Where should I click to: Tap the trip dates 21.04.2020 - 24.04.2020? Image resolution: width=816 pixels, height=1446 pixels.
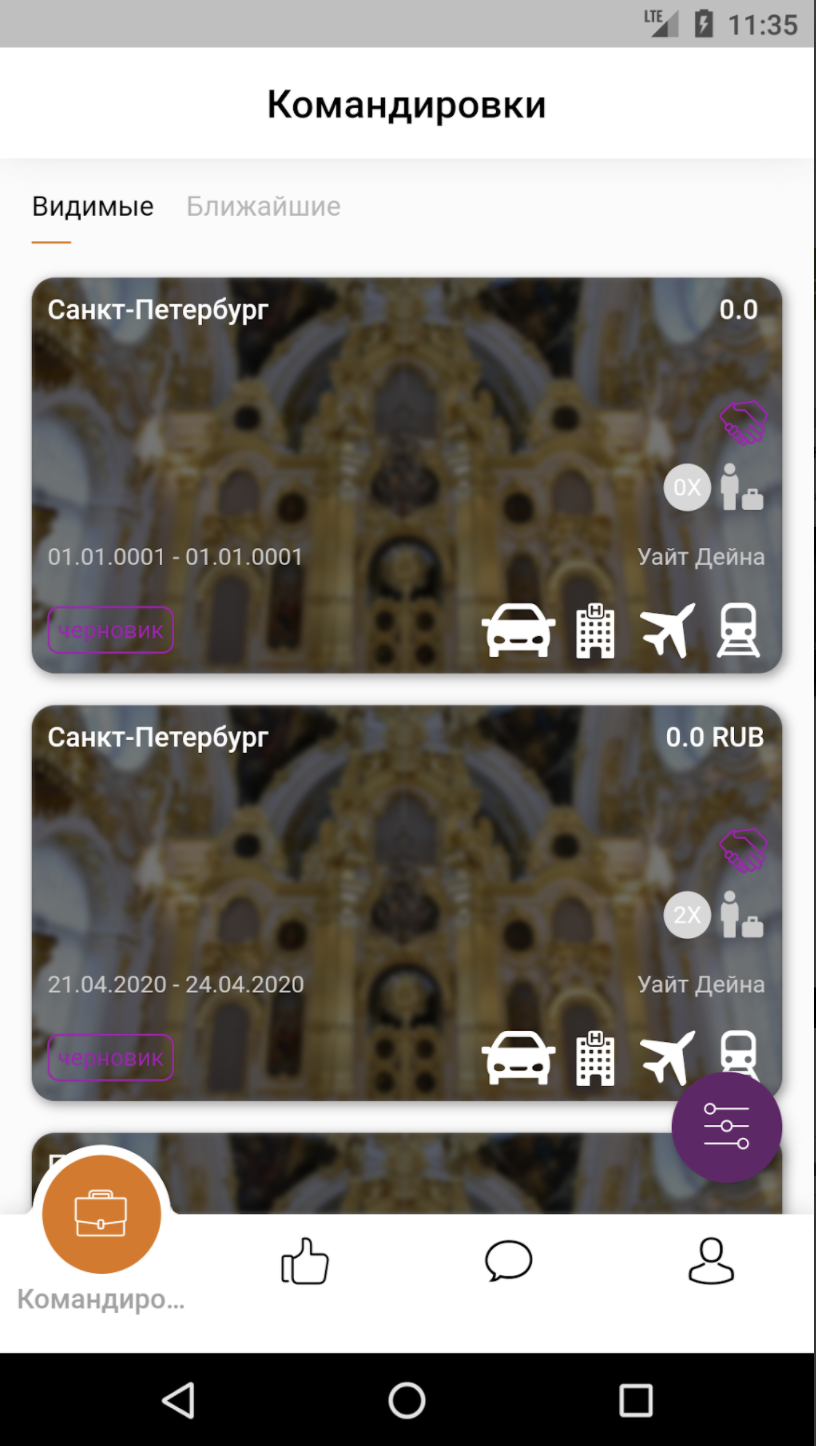coord(176,984)
